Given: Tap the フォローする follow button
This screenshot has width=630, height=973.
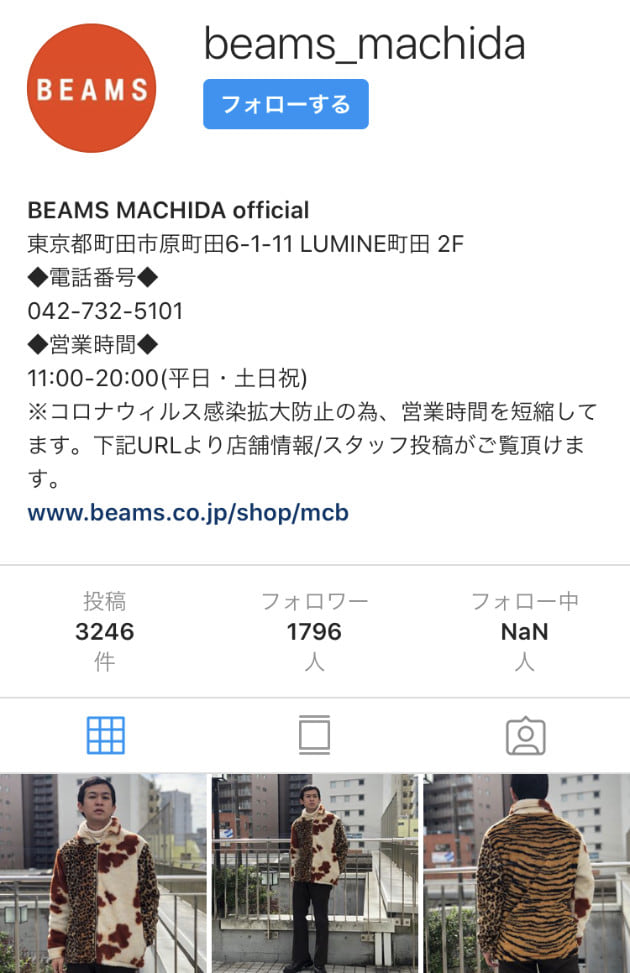Looking at the screenshot, I should point(285,104).
